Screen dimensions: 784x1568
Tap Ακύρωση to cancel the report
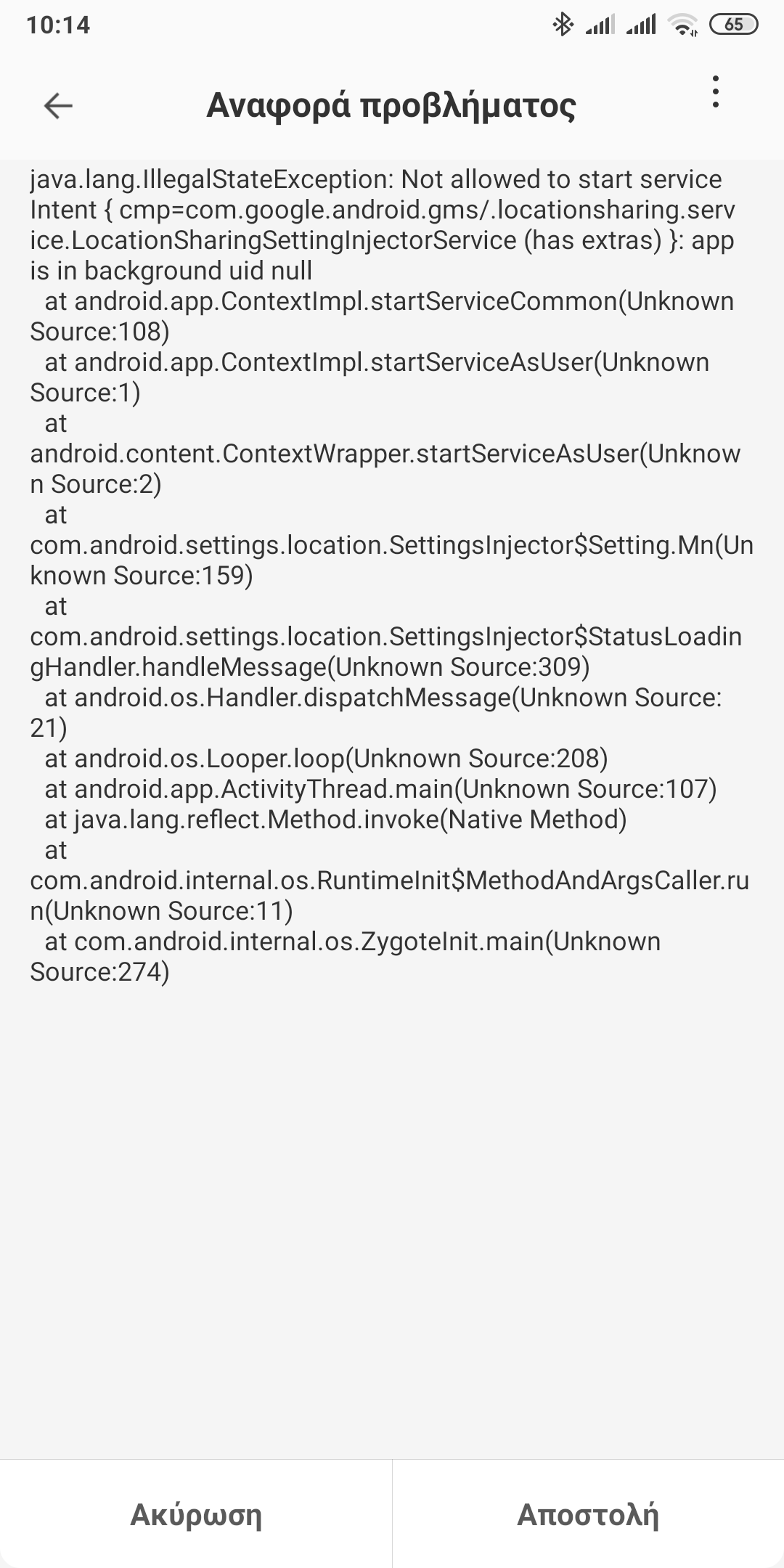click(196, 1515)
